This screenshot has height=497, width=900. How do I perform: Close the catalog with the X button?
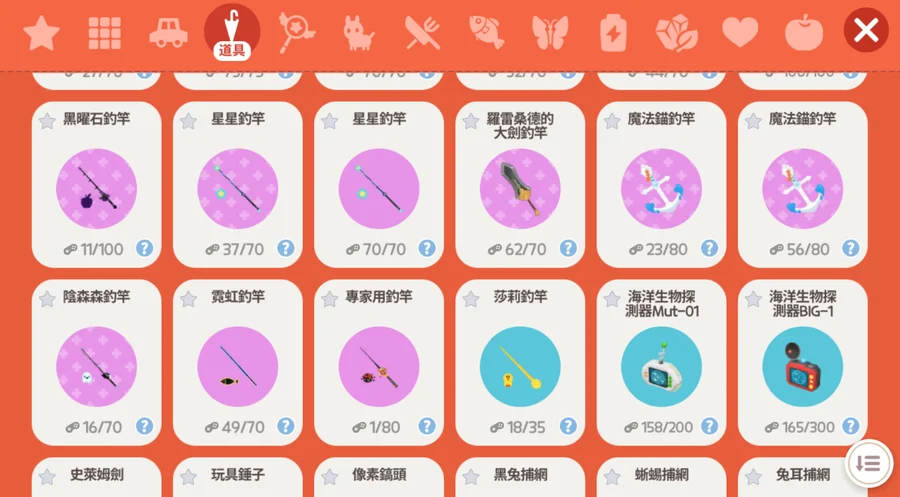[866, 30]
